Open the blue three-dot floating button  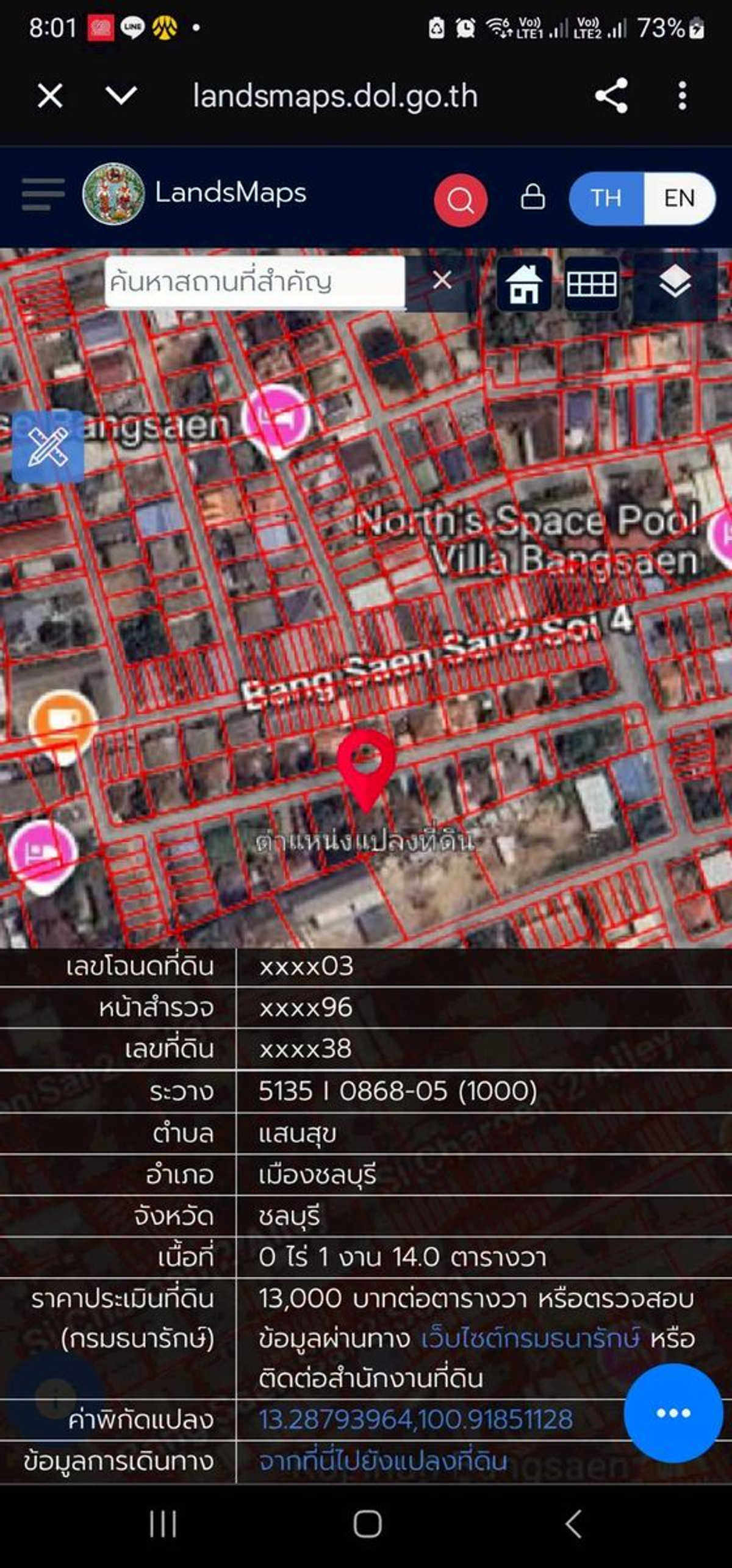673,1413
